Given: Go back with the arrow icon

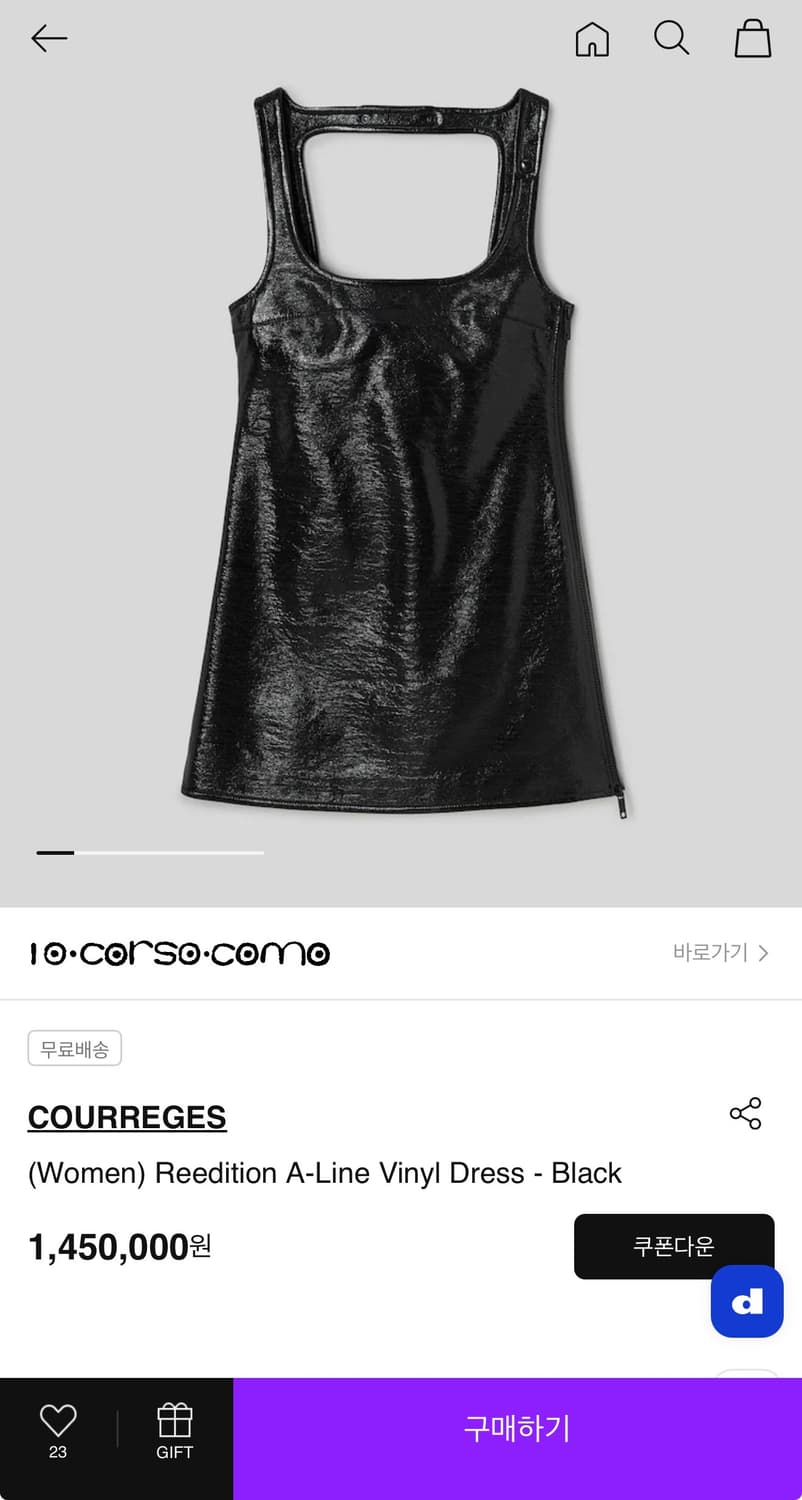Looking at the screenshot, I should pos(49,39).
